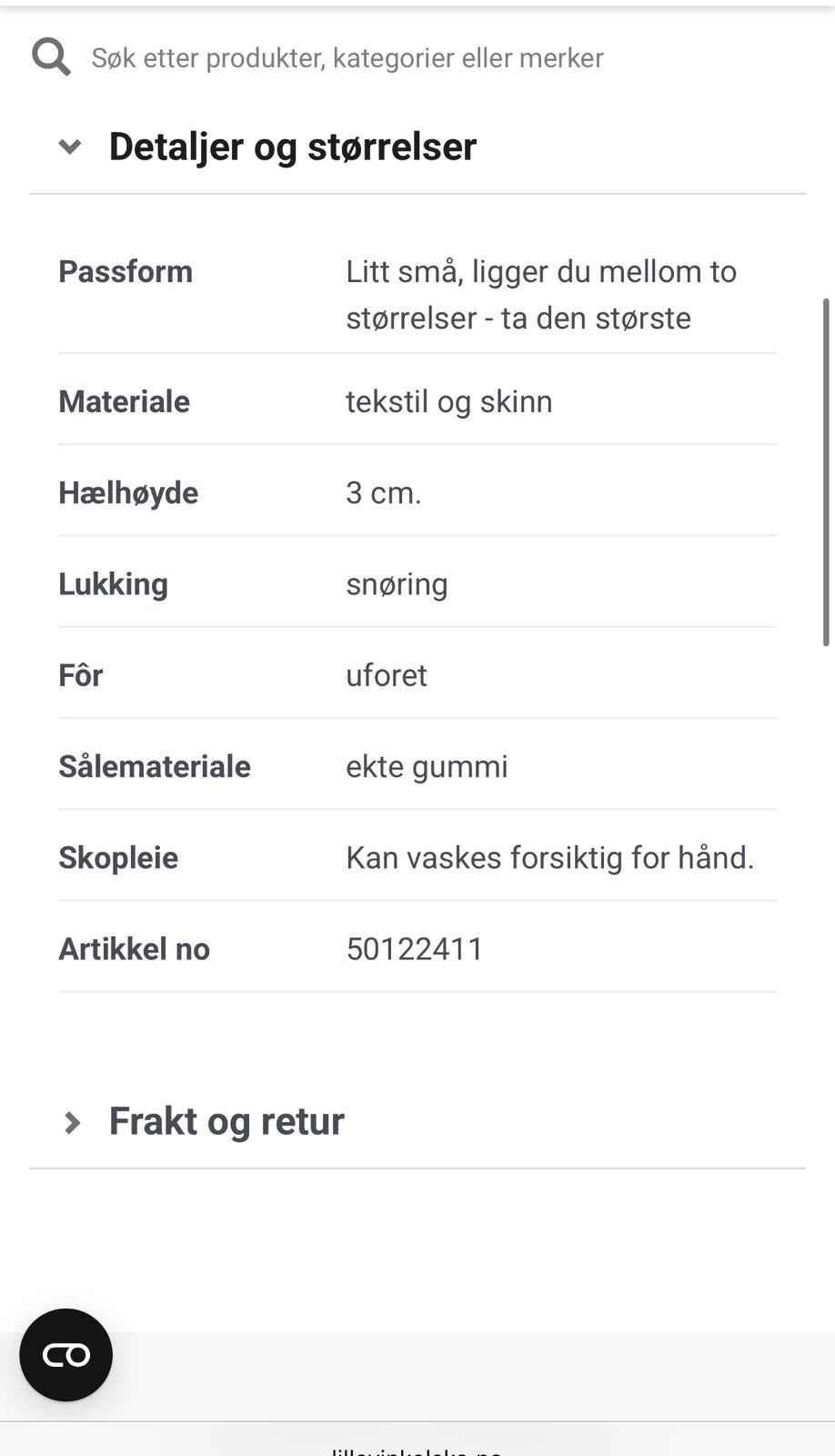Select the Detaljer og størrelser heading text
Screen dimensions: 835x1456
coord(293,147)
